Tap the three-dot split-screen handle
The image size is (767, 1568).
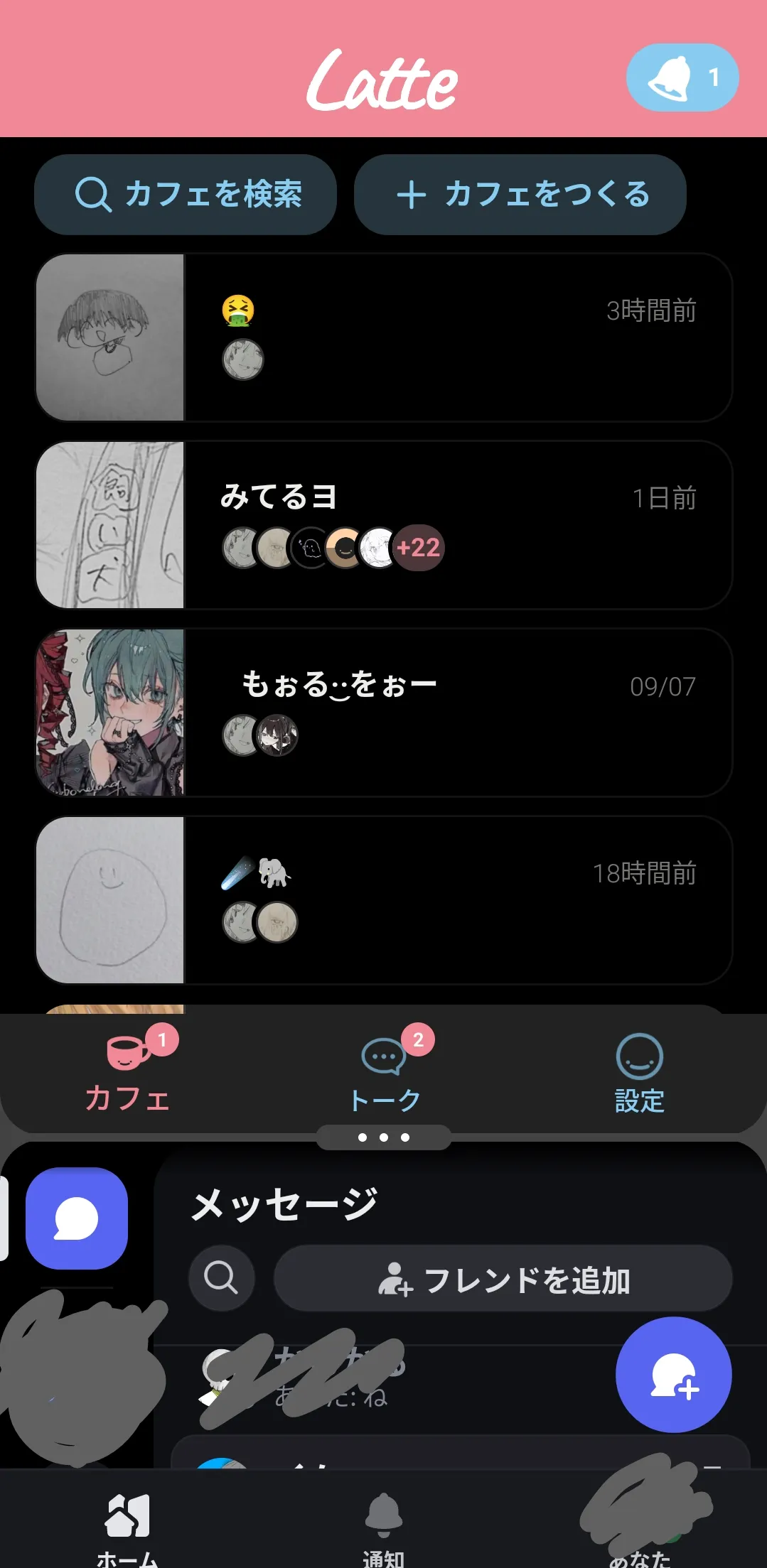pos(384,1137)
